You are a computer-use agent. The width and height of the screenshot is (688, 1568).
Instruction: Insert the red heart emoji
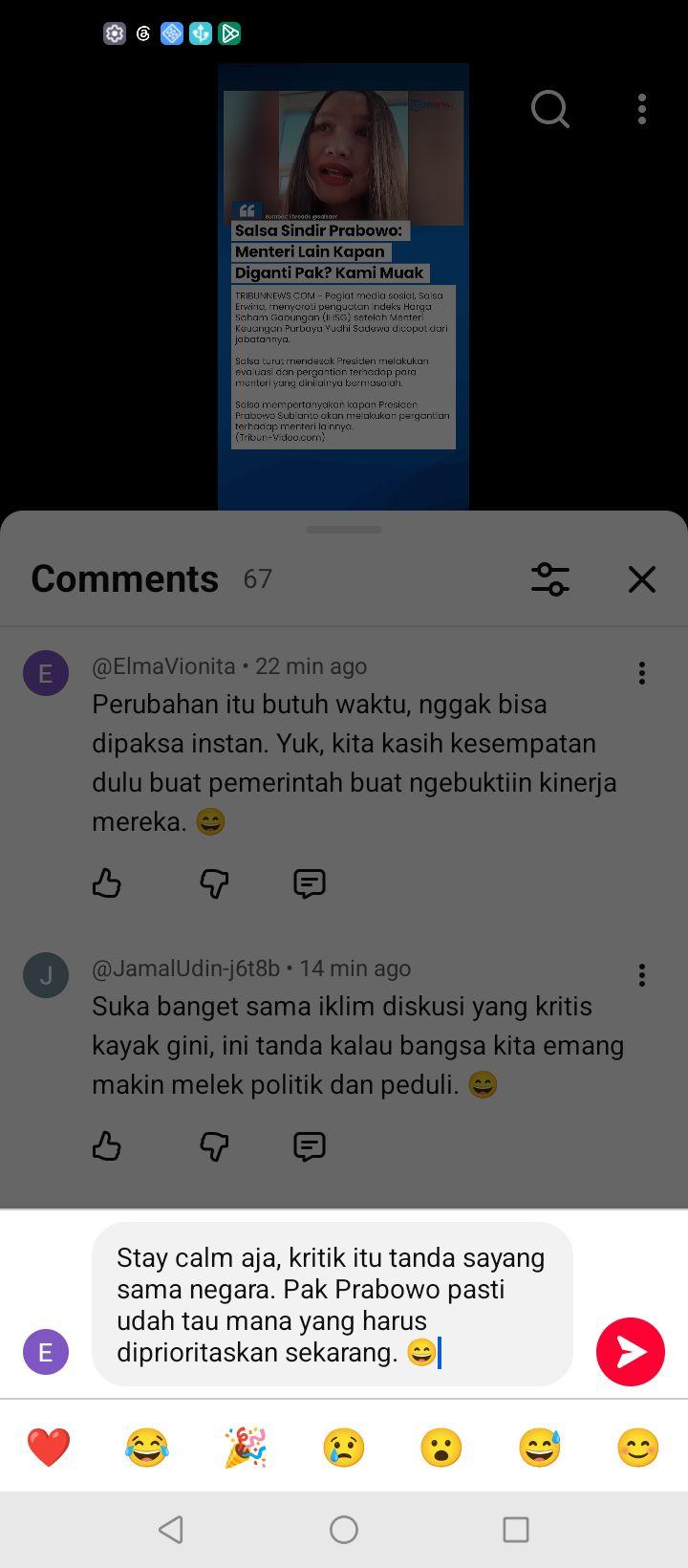coord(49,1448)
